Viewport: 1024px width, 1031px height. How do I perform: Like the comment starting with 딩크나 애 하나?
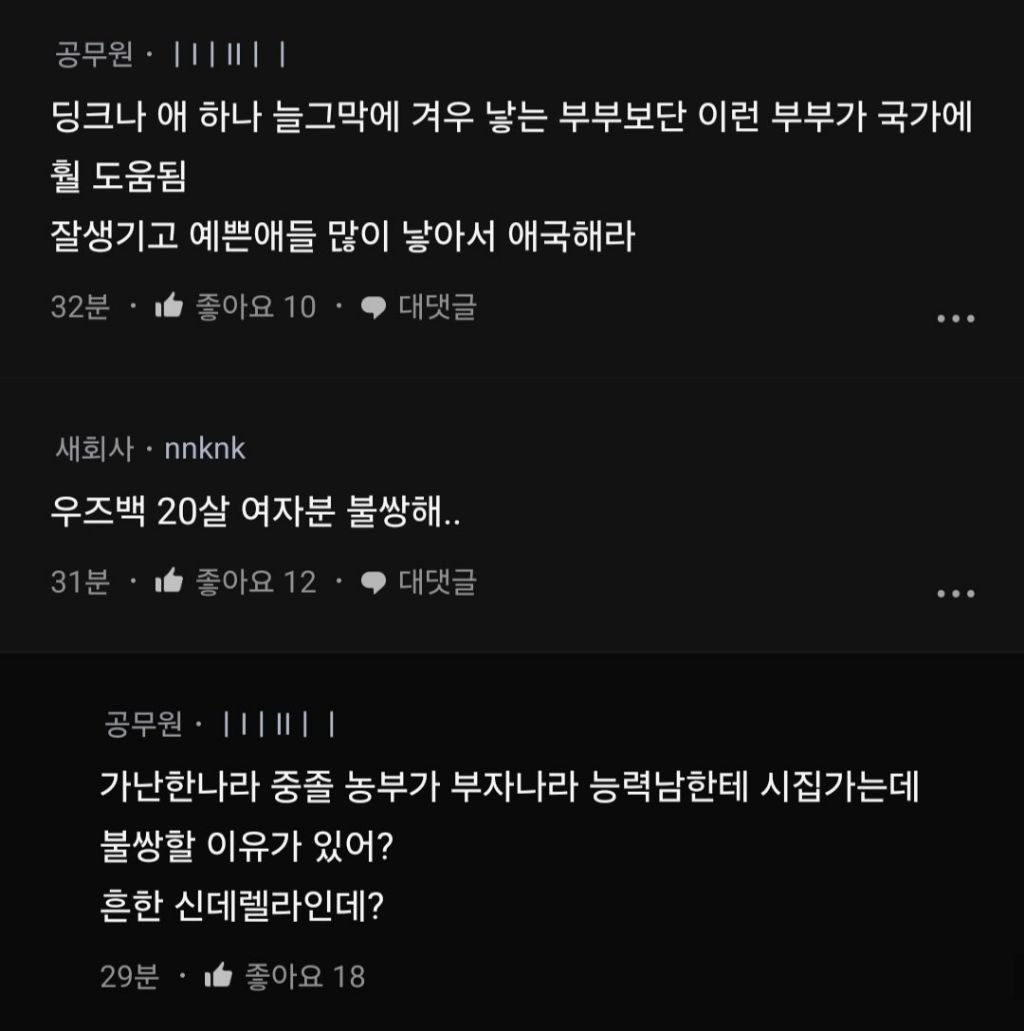pos(168,307)
